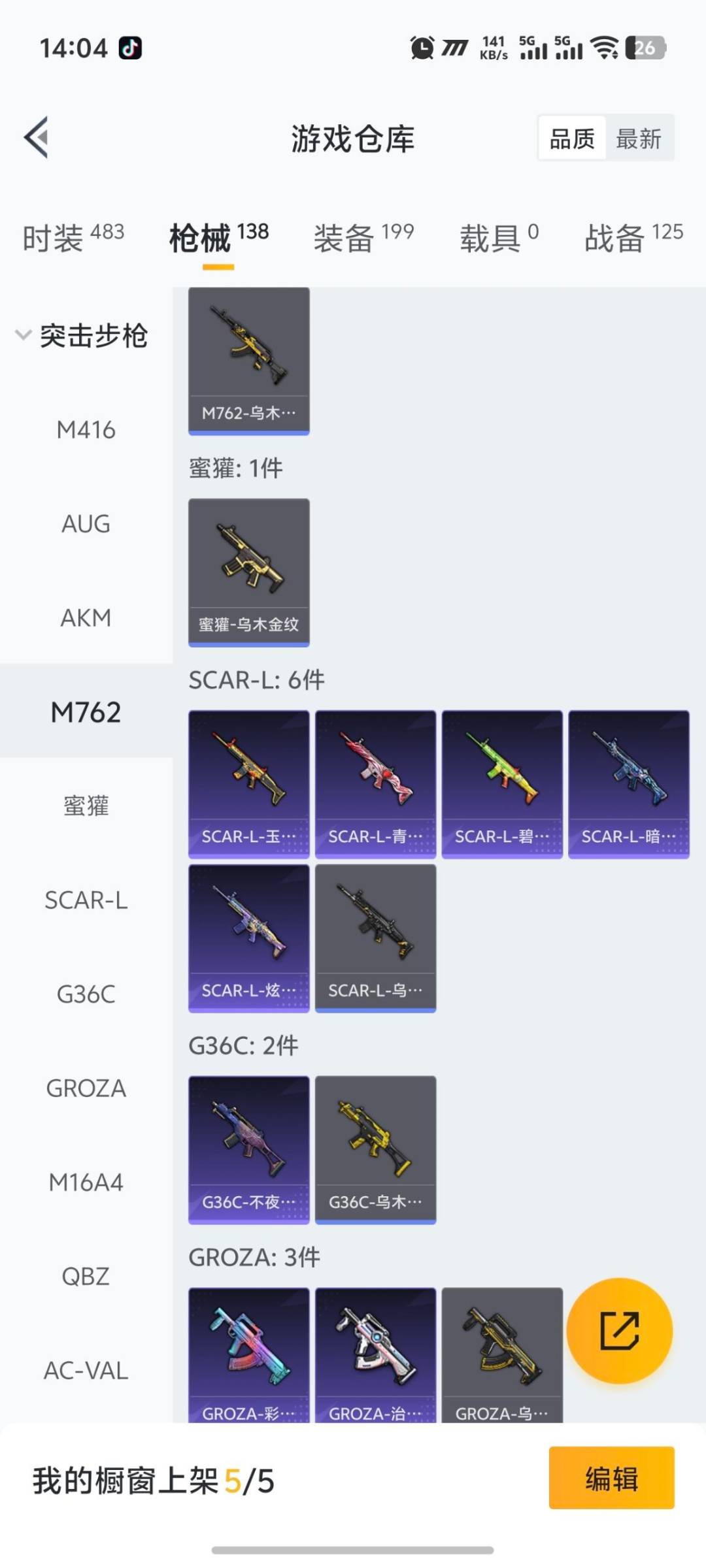This screenshot has height=1568, width=706.
Task: Select GROZA in the sidebar
Action: (x=86, y=1088)
